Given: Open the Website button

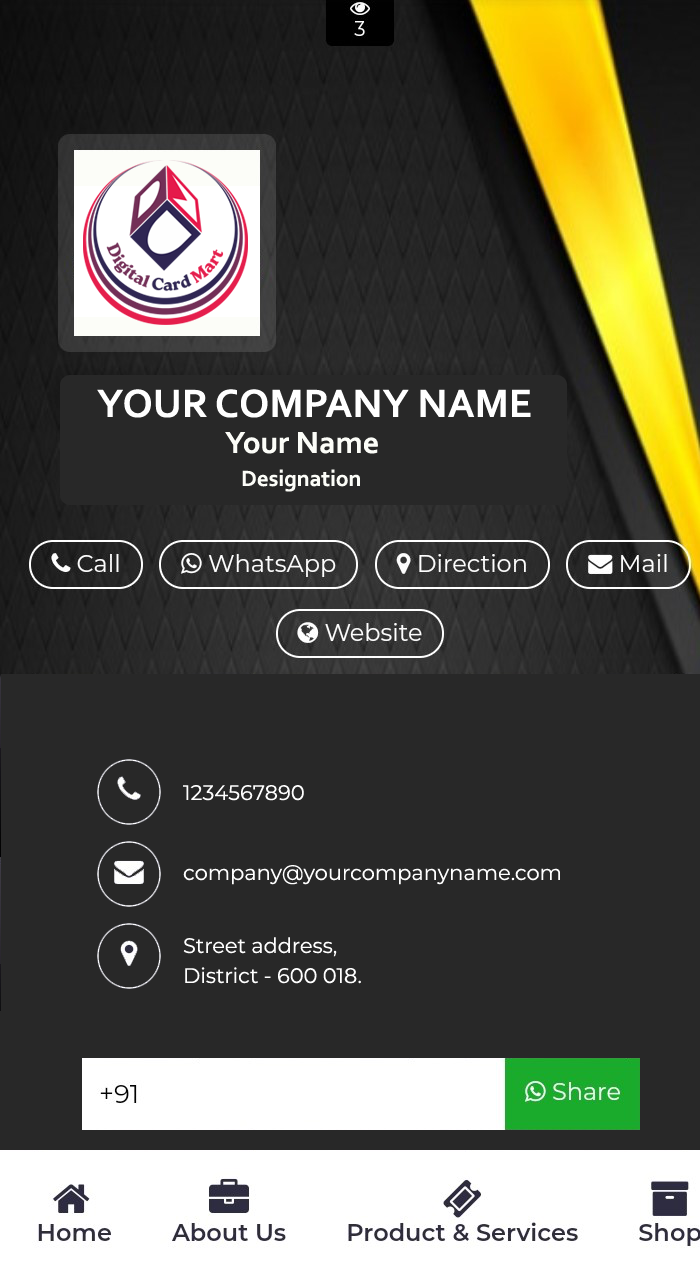Looking at the screenshot, I should 360,633.
